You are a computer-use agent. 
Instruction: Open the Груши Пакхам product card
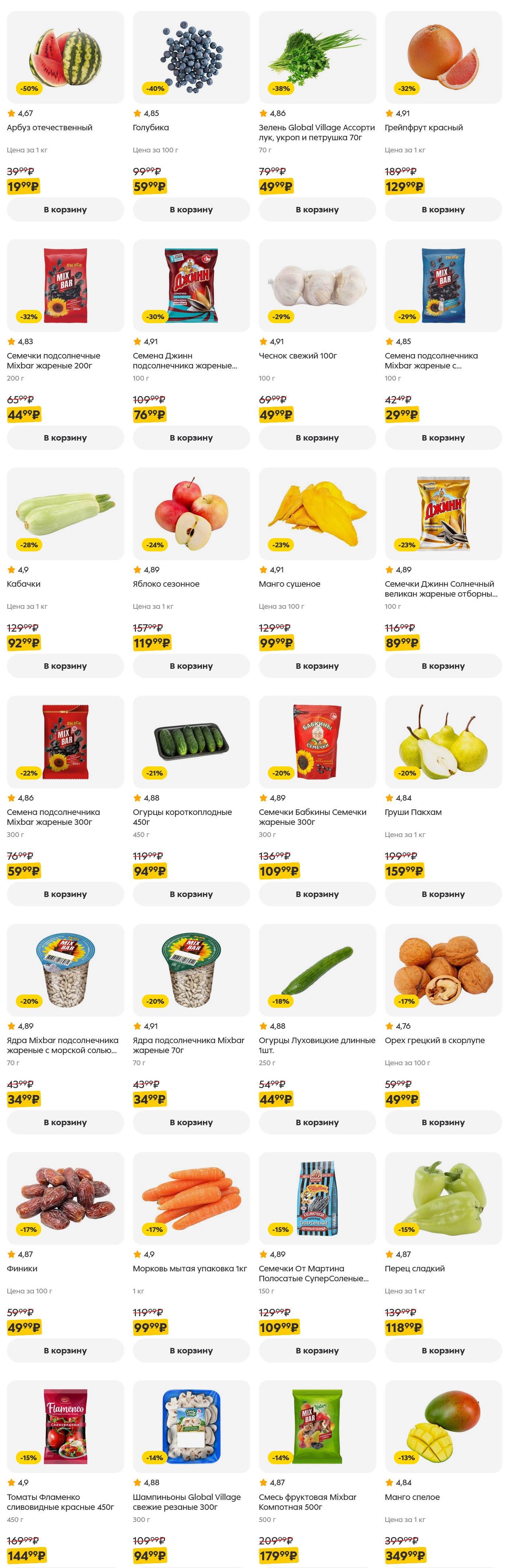click(443, 742)
